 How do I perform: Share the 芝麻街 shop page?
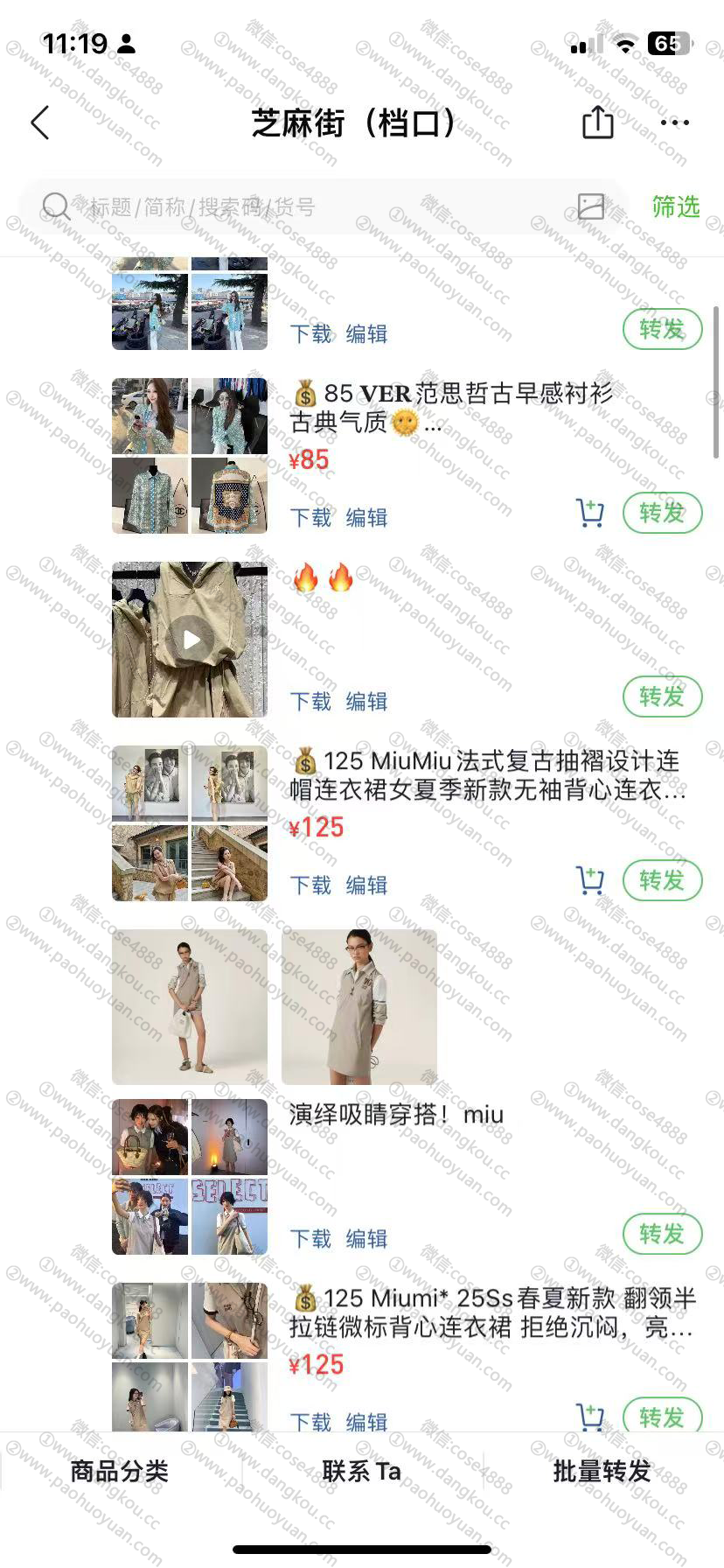click(x=598, y=122)
